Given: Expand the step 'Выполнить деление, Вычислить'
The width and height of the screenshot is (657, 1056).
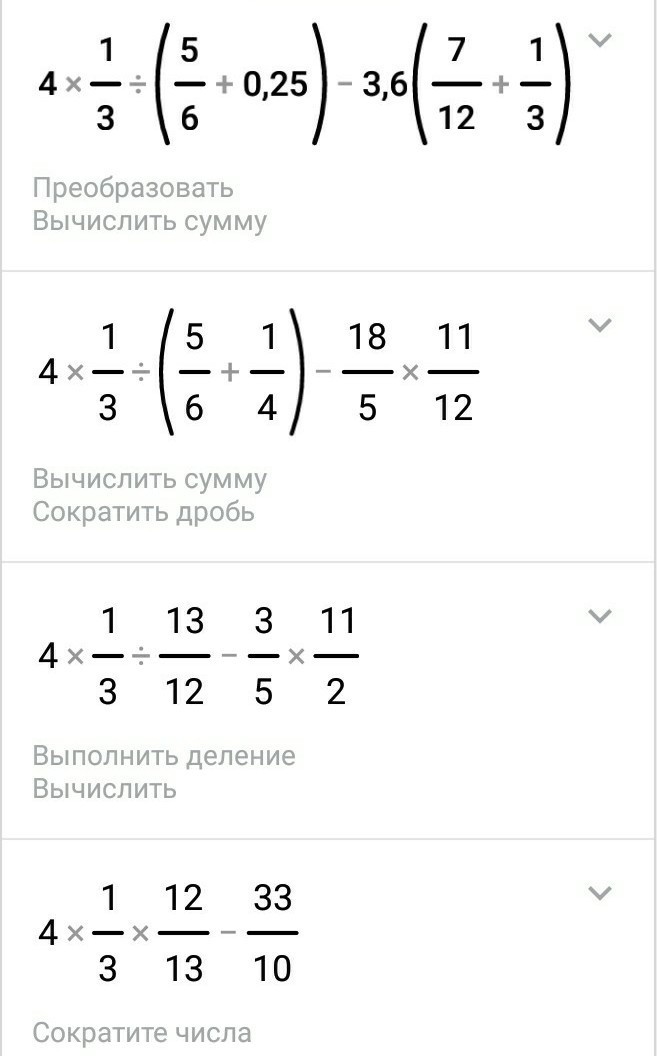Looking at the screenshot, I should tap(599, 616).
